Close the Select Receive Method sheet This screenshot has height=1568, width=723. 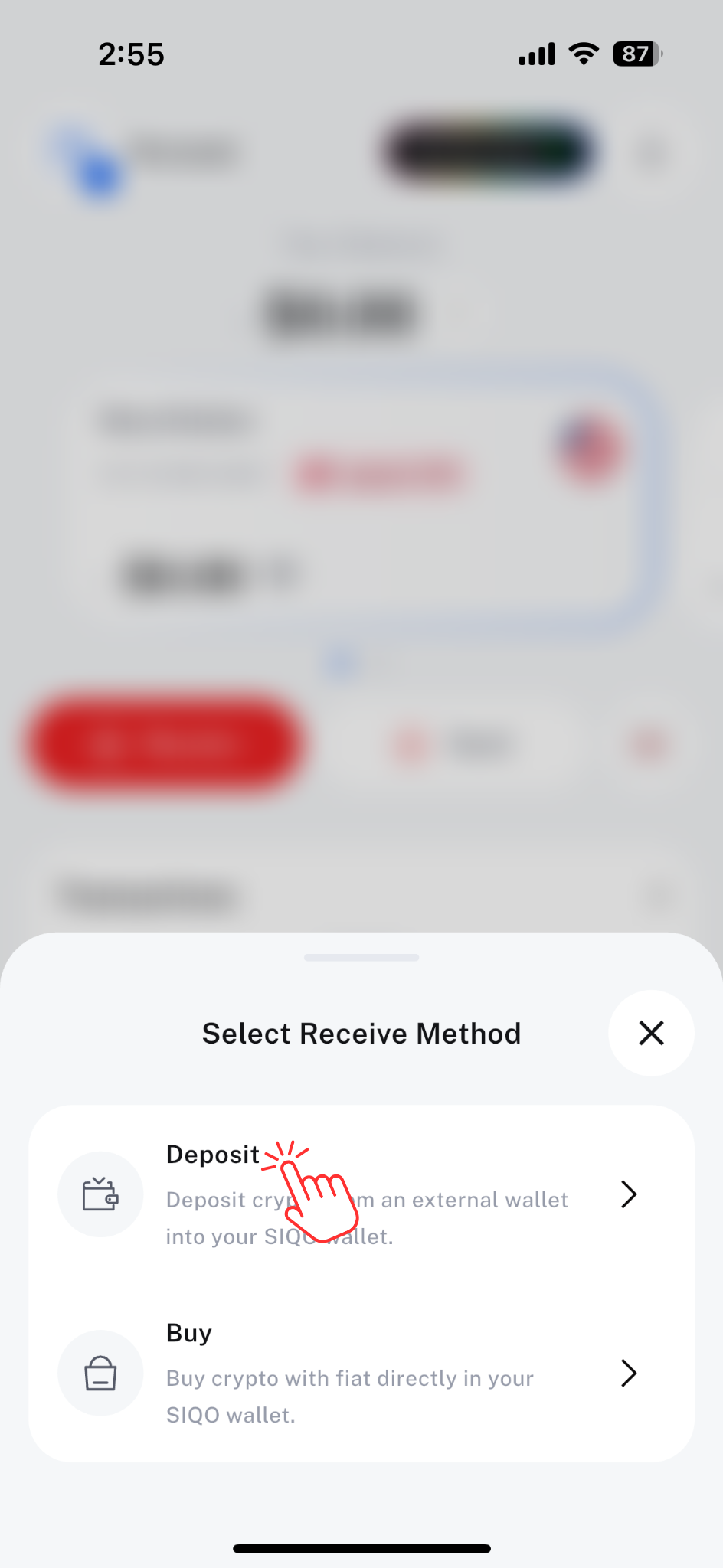tap(651, 1033)
